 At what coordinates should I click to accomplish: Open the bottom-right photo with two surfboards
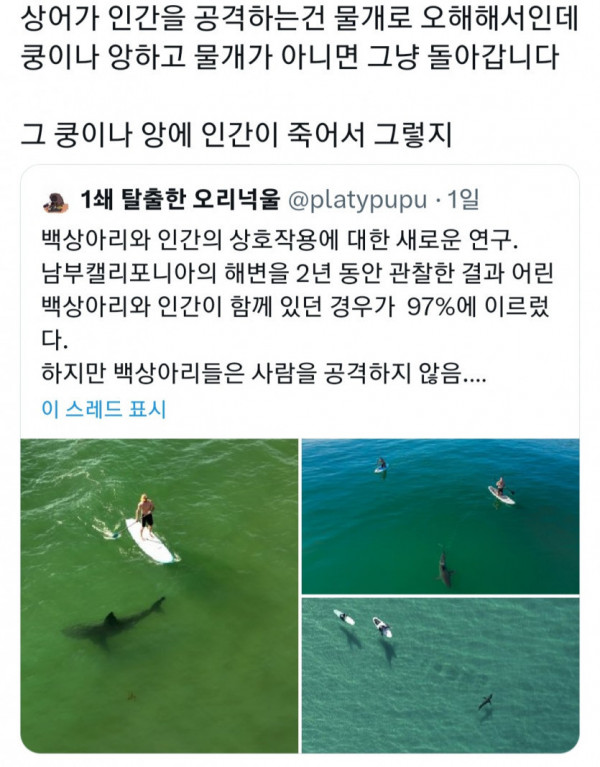(440, 675)
